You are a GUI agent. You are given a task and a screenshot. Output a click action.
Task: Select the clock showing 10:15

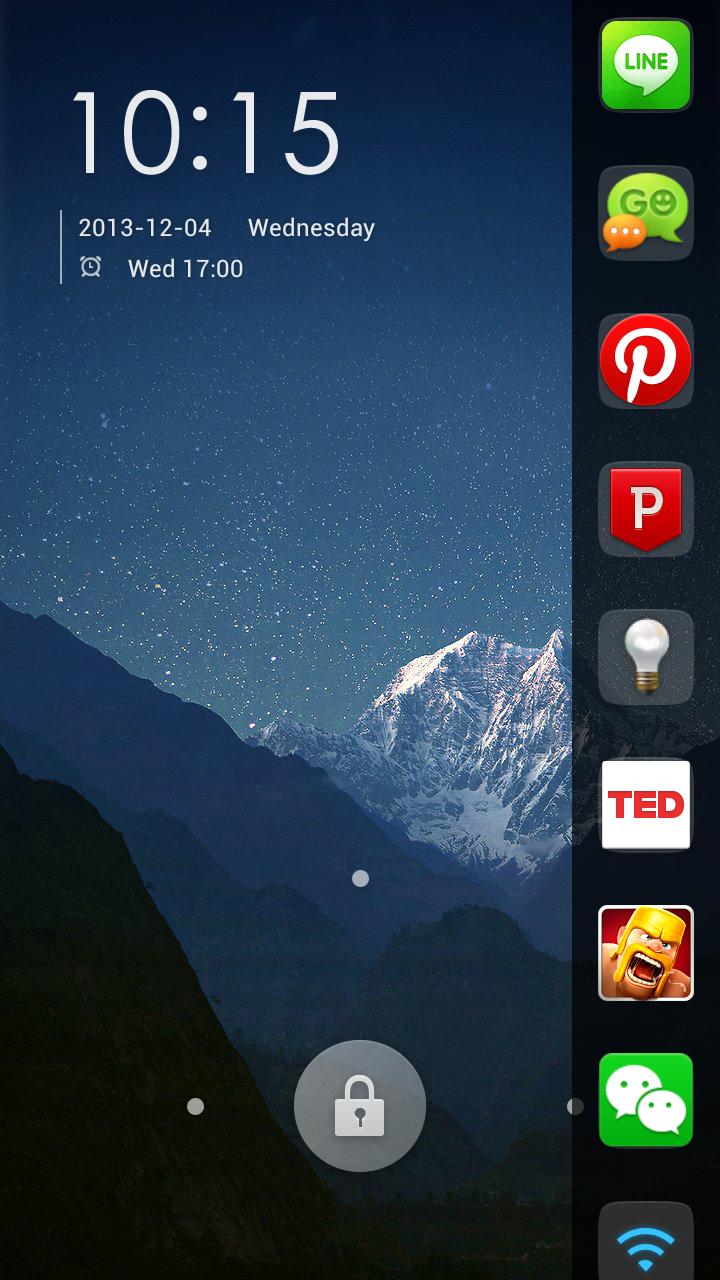click(205, 130)
